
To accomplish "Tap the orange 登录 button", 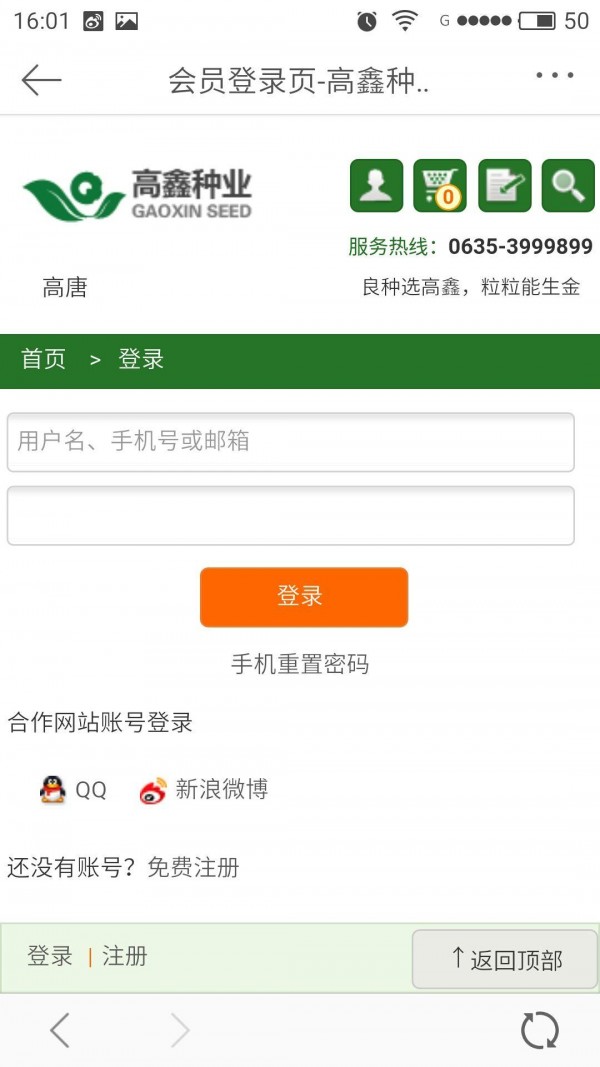I will [x=304, y=597].
